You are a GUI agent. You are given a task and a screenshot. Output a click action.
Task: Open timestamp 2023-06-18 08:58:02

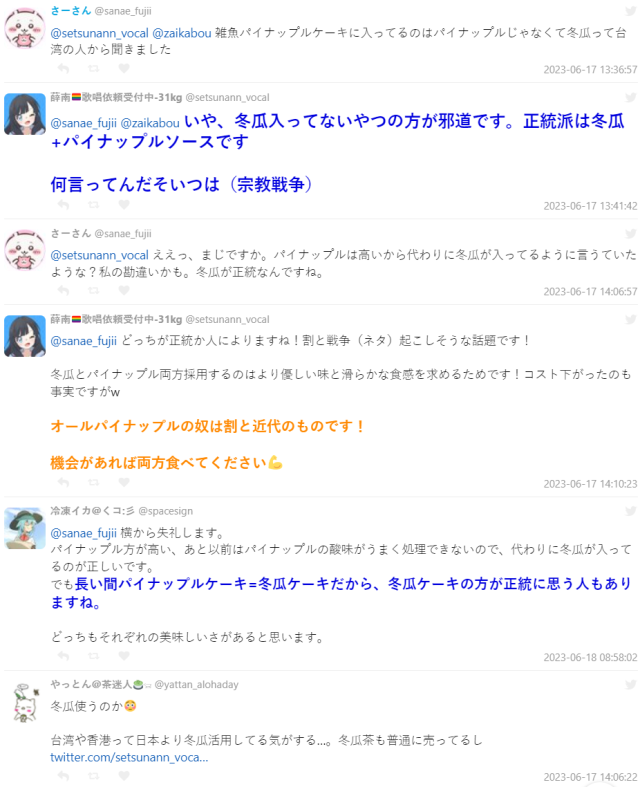(x=590, y=657)
